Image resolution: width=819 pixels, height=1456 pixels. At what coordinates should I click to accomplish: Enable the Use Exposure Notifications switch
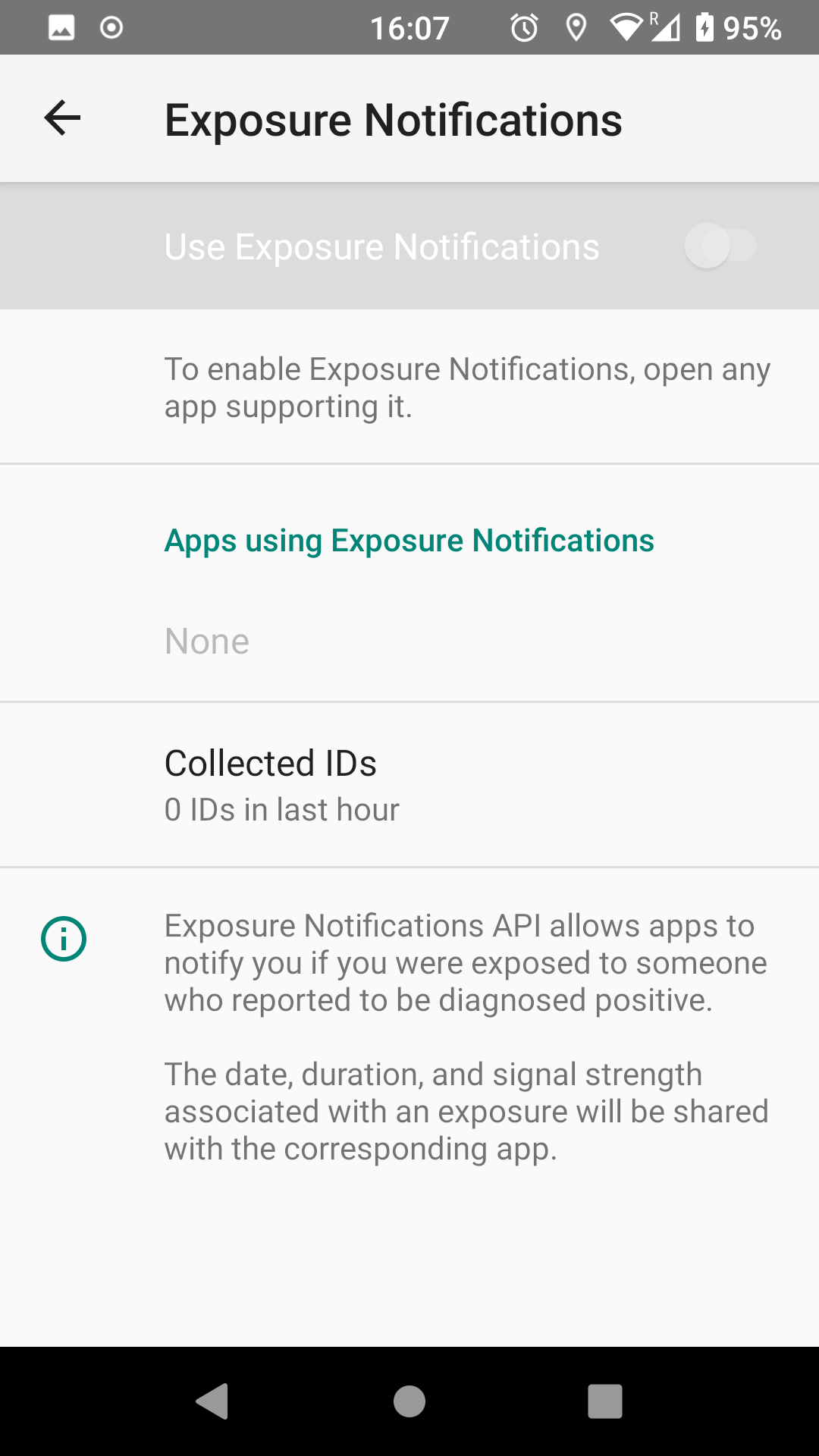coord(719,246)
